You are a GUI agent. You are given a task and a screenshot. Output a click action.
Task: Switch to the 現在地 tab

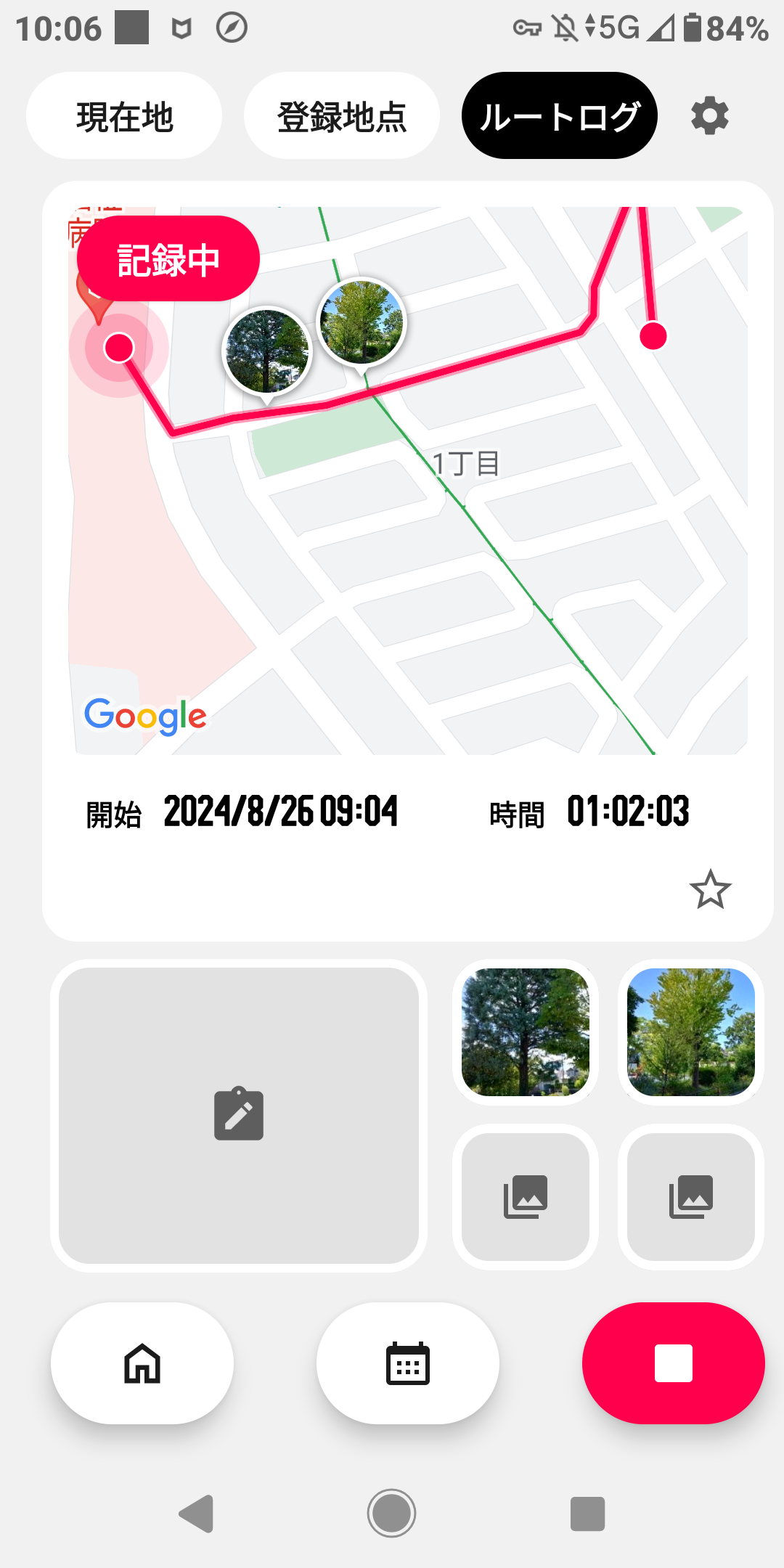click(x=124, y=116)
